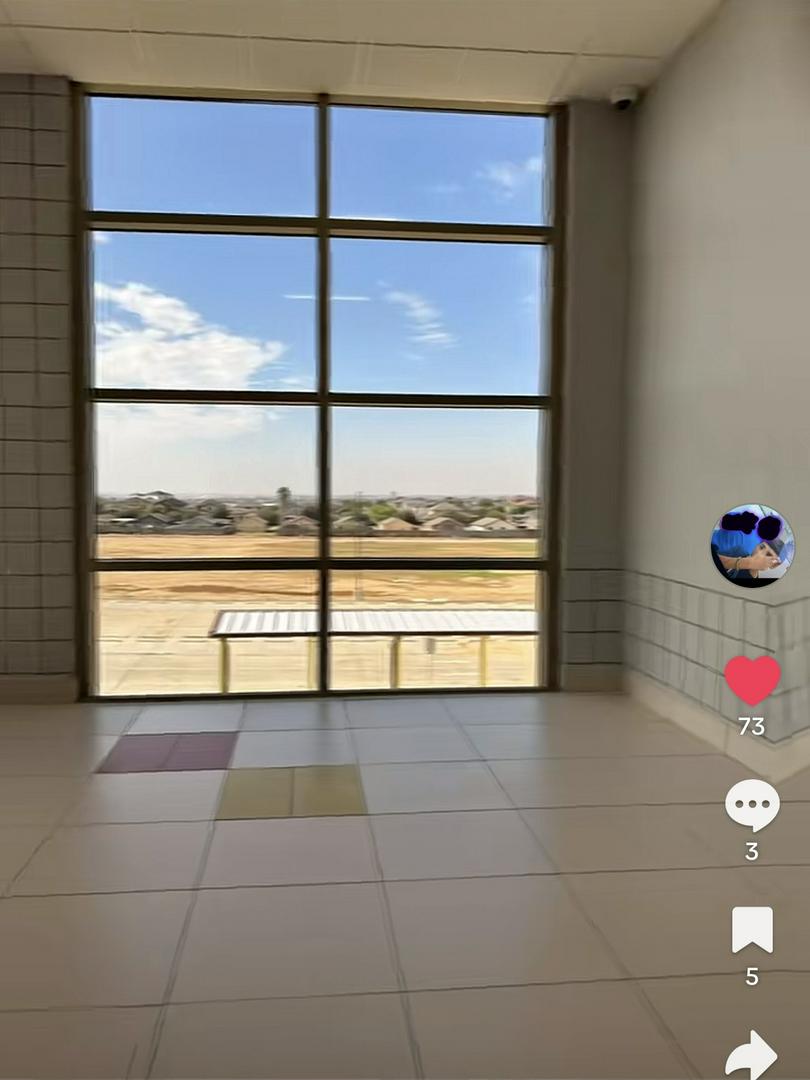Share this video using the arrow
The height and width of the screenshot is (1080, 810).
(752, 1055)
